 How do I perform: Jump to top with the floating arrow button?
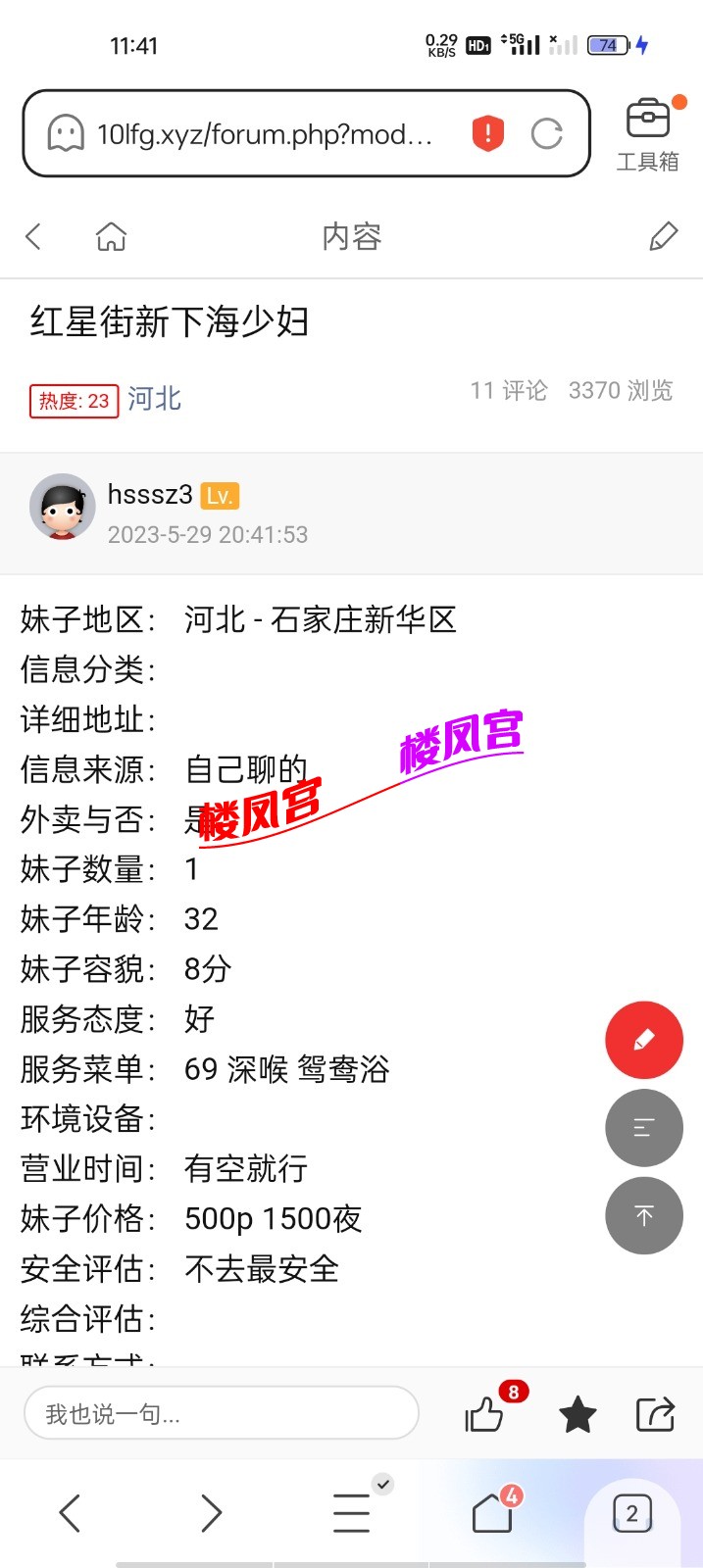tap(644, 1216)
